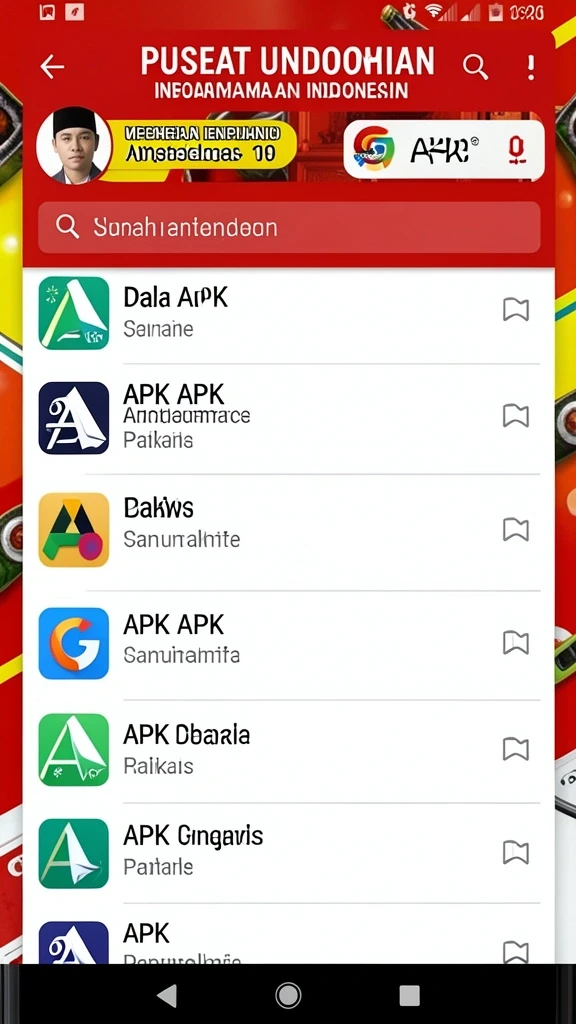Tap the white APK card with microphone icon

click(444, 150)
